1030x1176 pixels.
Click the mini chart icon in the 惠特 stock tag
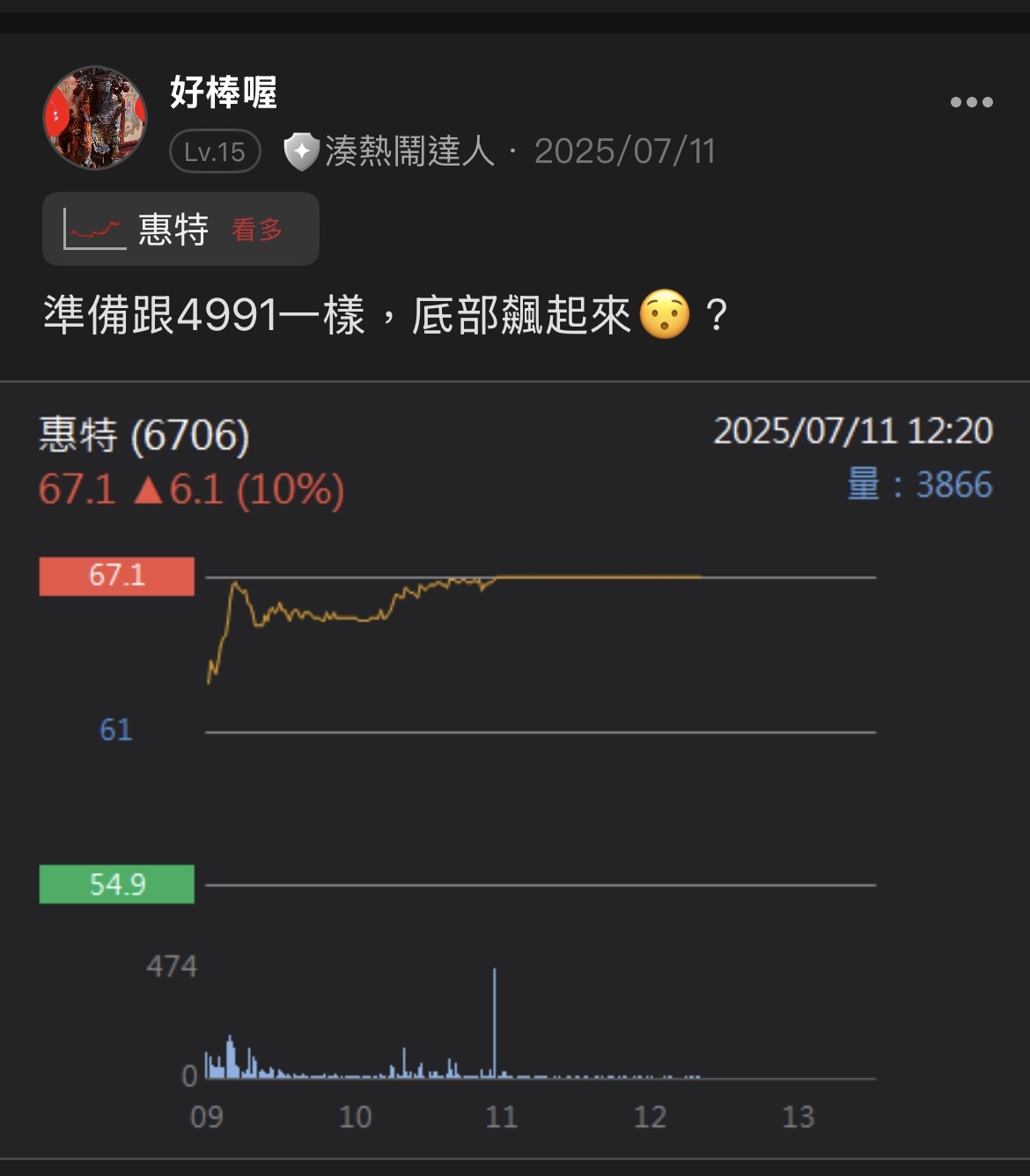coord(93,229)
